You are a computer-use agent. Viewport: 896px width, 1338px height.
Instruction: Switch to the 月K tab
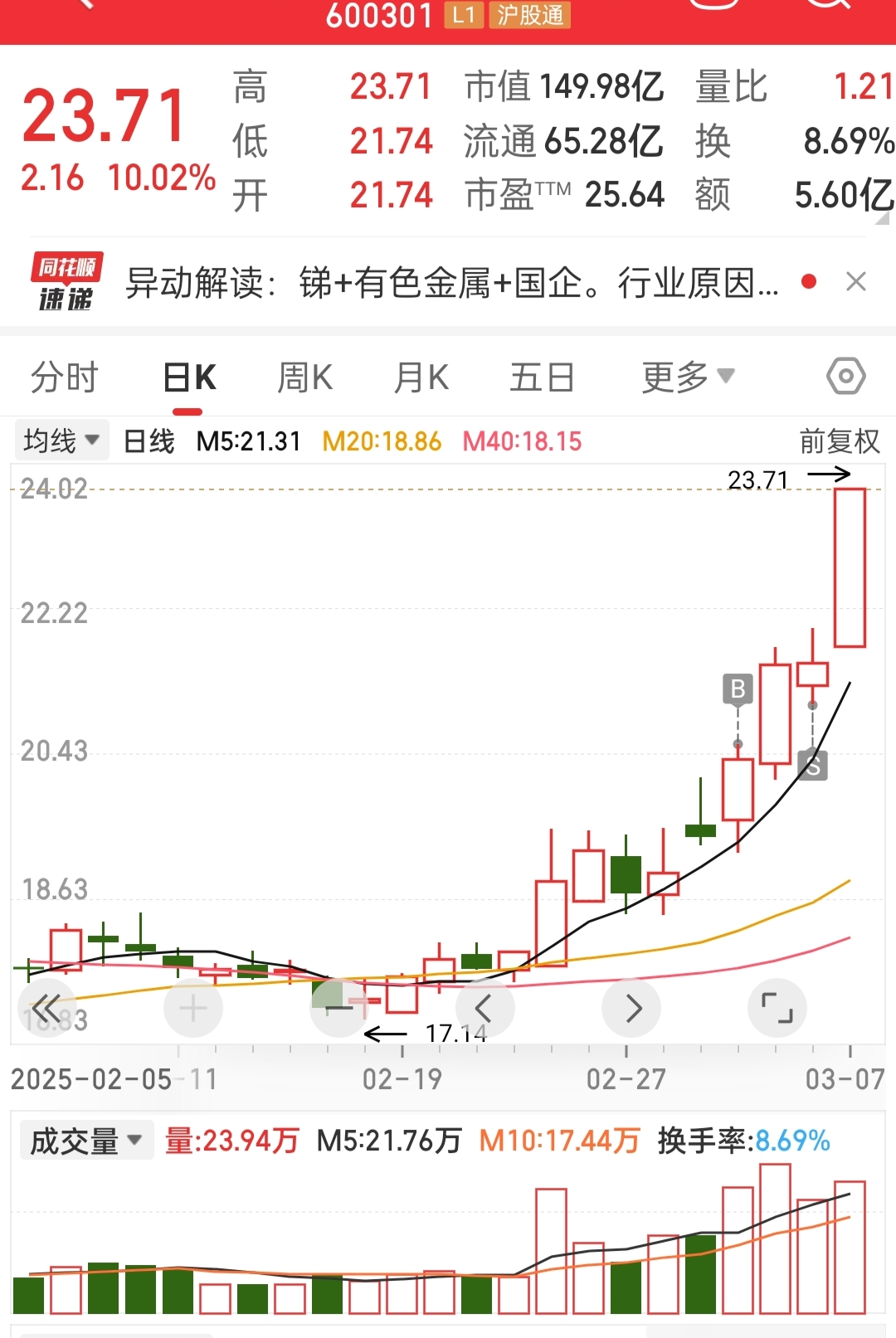[x=421, y=378]
